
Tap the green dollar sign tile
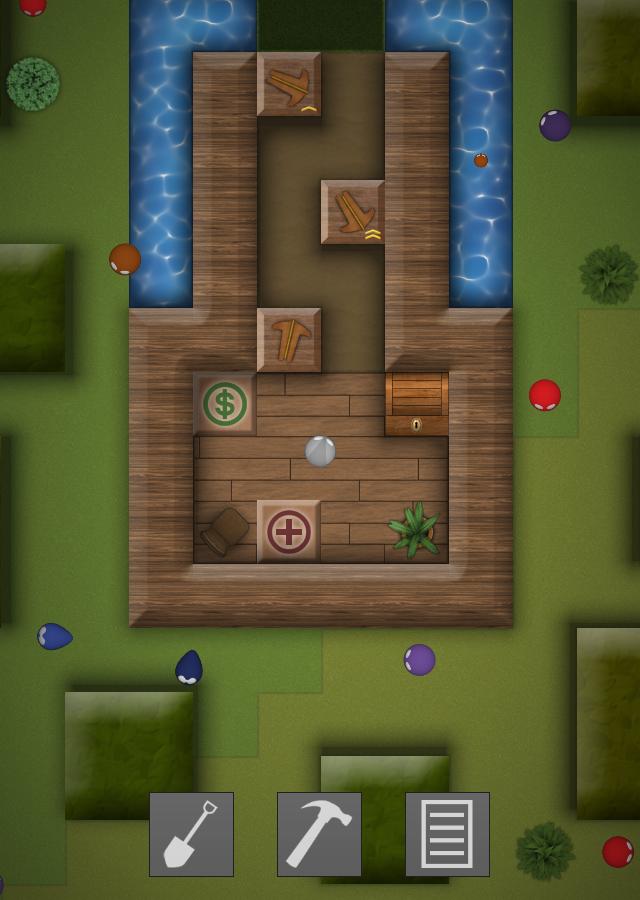point(225,404)
